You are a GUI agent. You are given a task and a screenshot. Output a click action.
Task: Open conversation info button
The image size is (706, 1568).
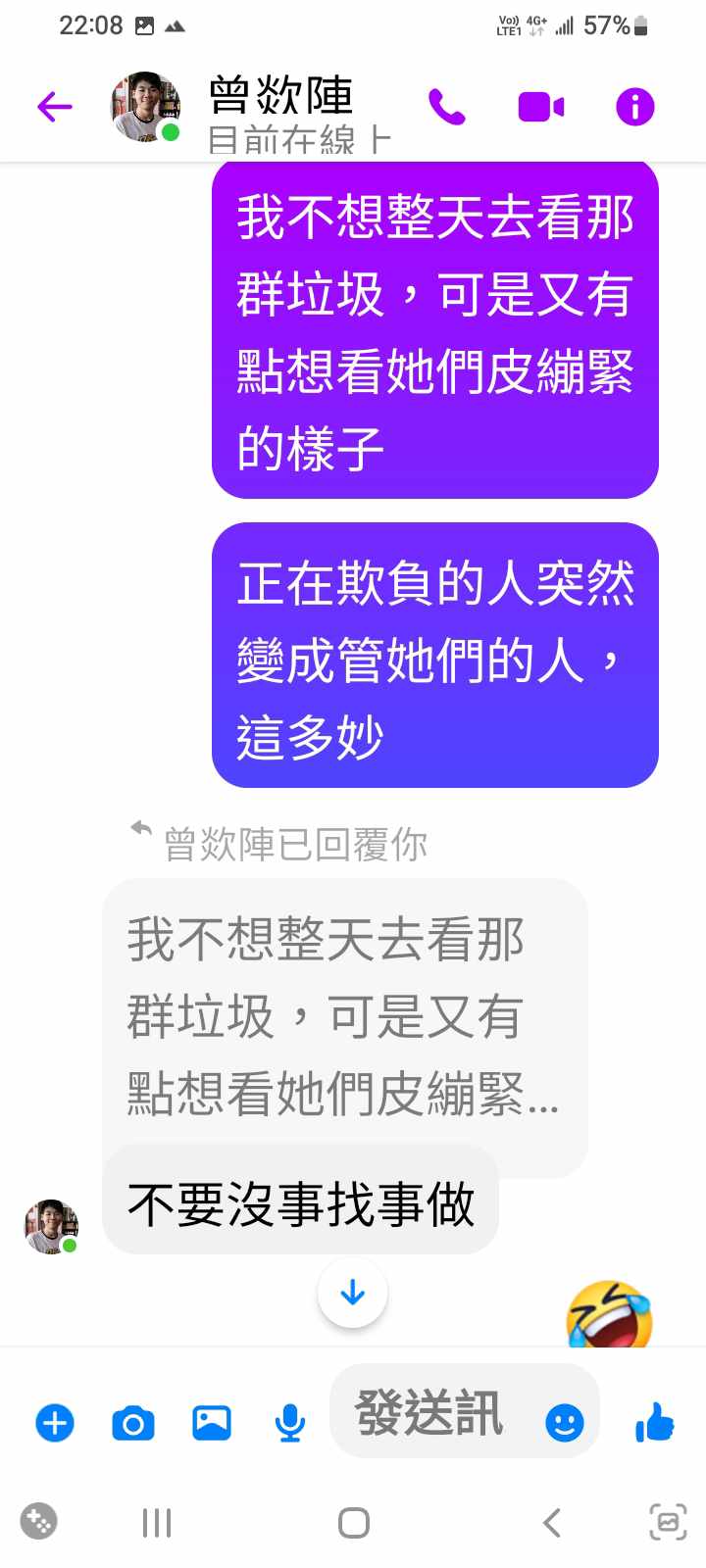point(634,107)
